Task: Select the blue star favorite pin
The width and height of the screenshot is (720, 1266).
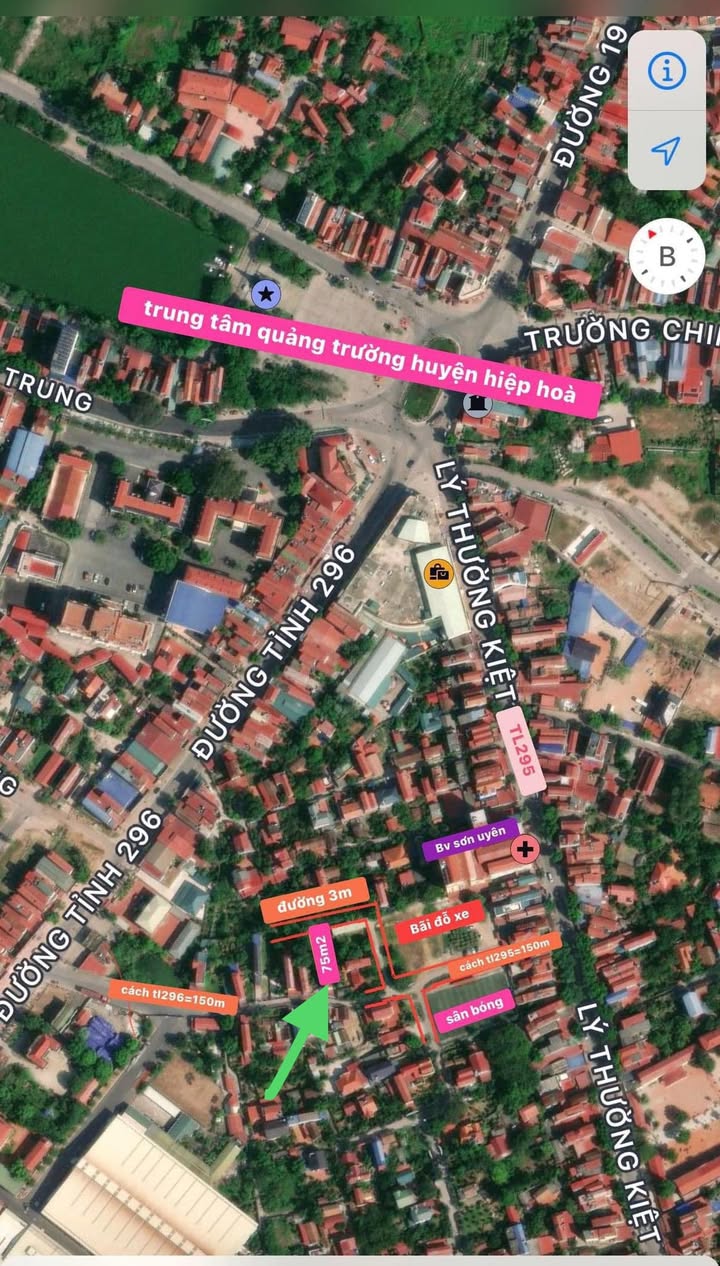Action: pos(265,294)
